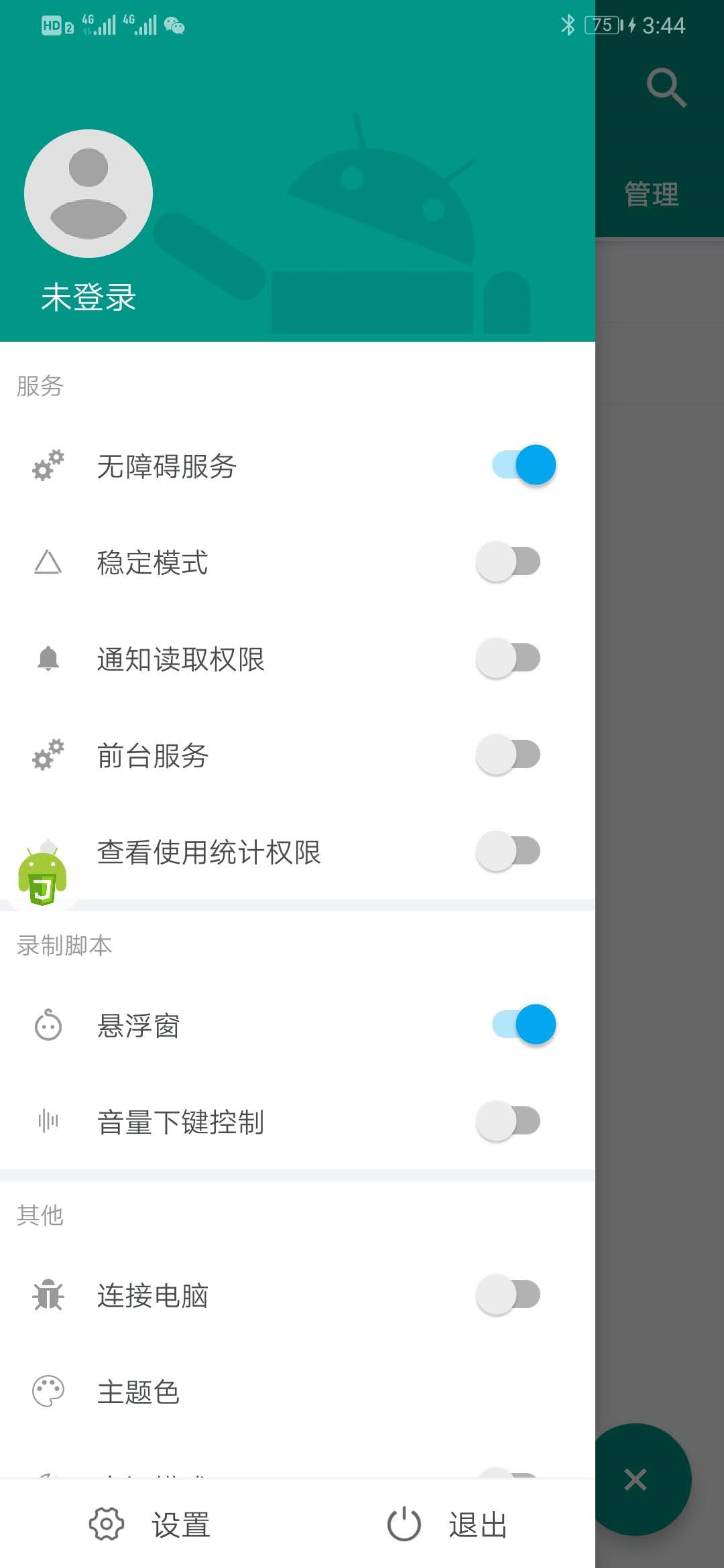
Task: Enable the 前台服务 switch
Action: pos(509,755)
